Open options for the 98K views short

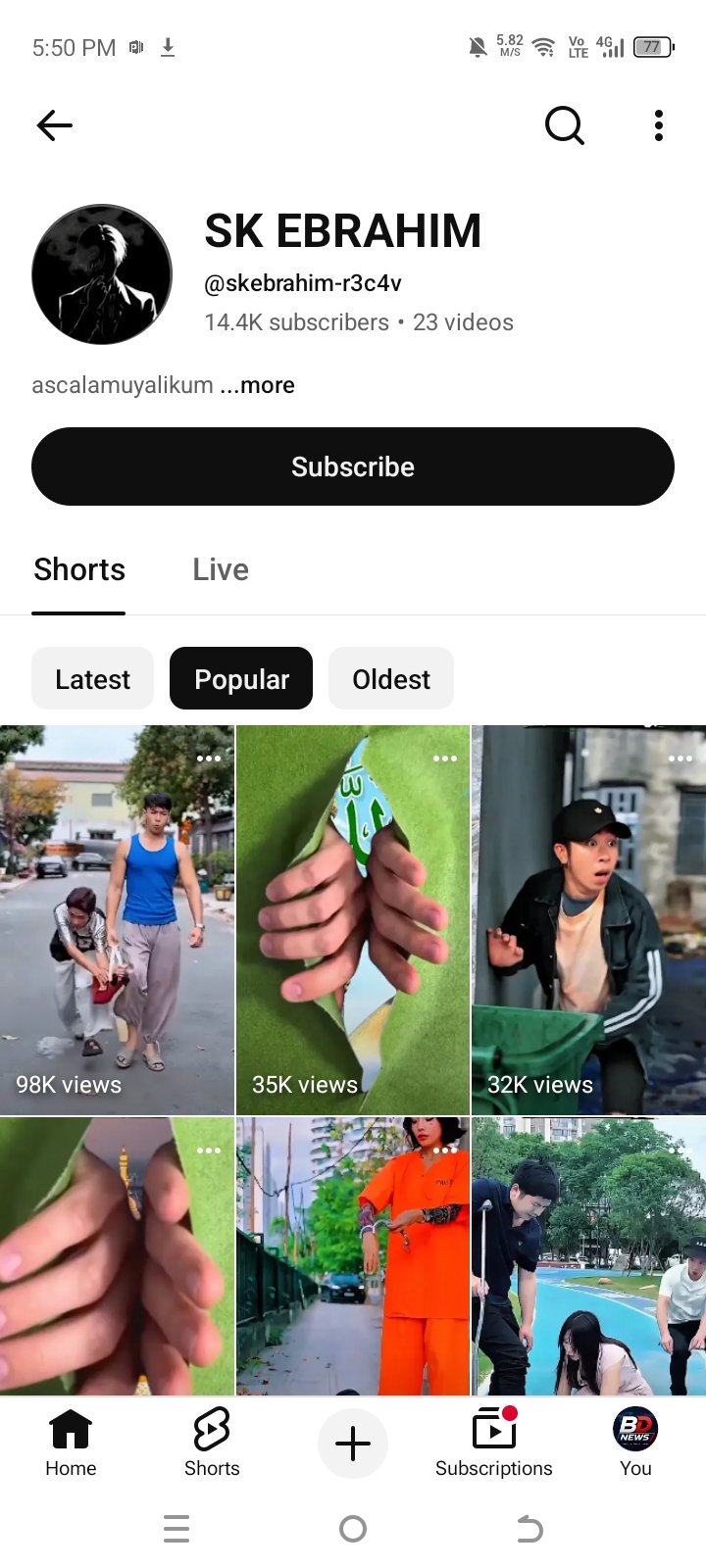click(209, 759)
